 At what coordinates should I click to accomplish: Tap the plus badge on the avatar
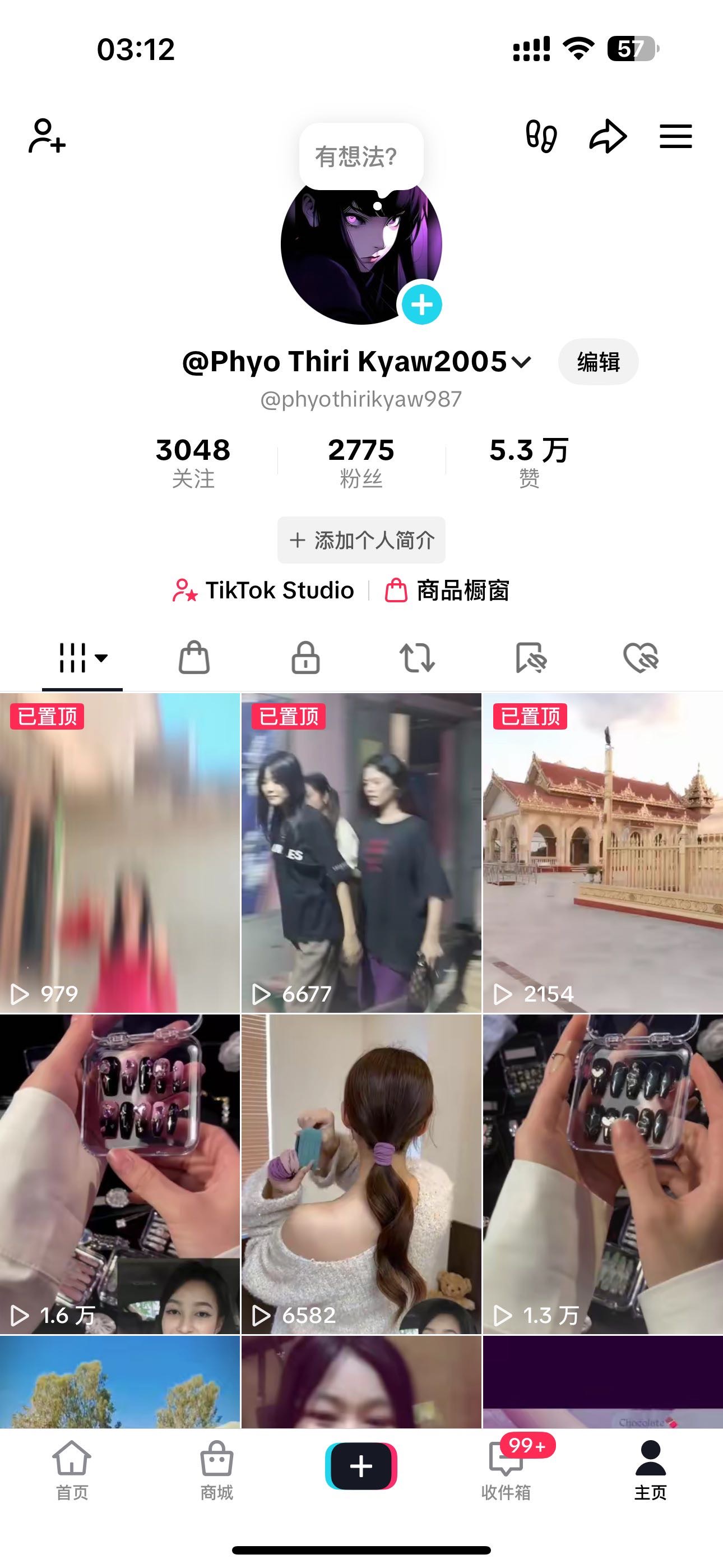pyautogui.click(x=421, y=304)
